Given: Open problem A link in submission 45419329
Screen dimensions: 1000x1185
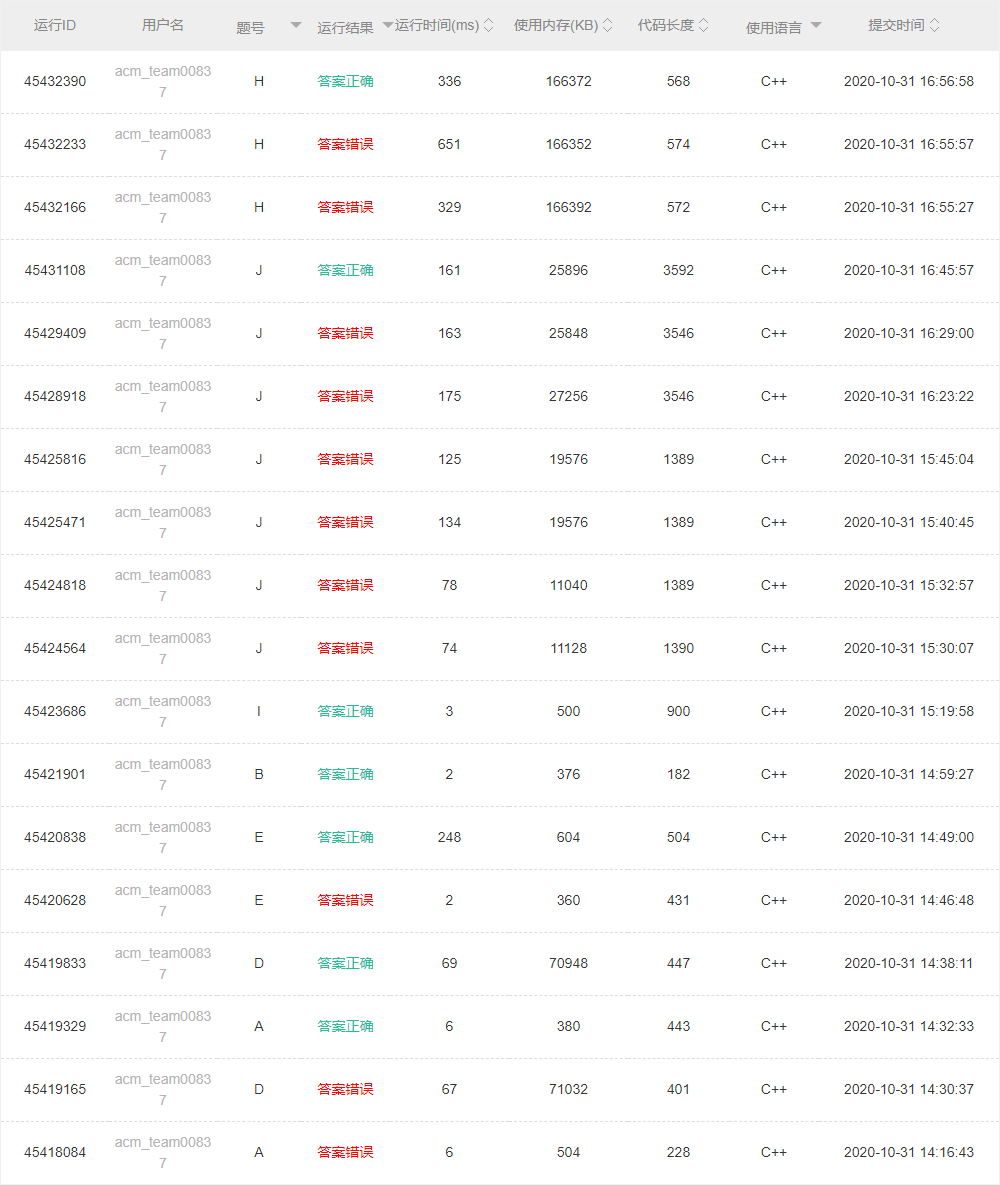Looking at the screenshot, I should coord(259,1026).
